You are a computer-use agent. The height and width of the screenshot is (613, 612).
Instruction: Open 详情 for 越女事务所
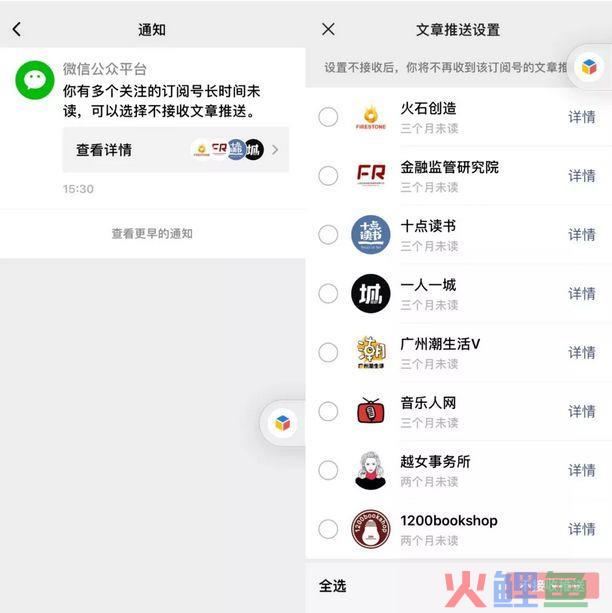click(581, 470)
